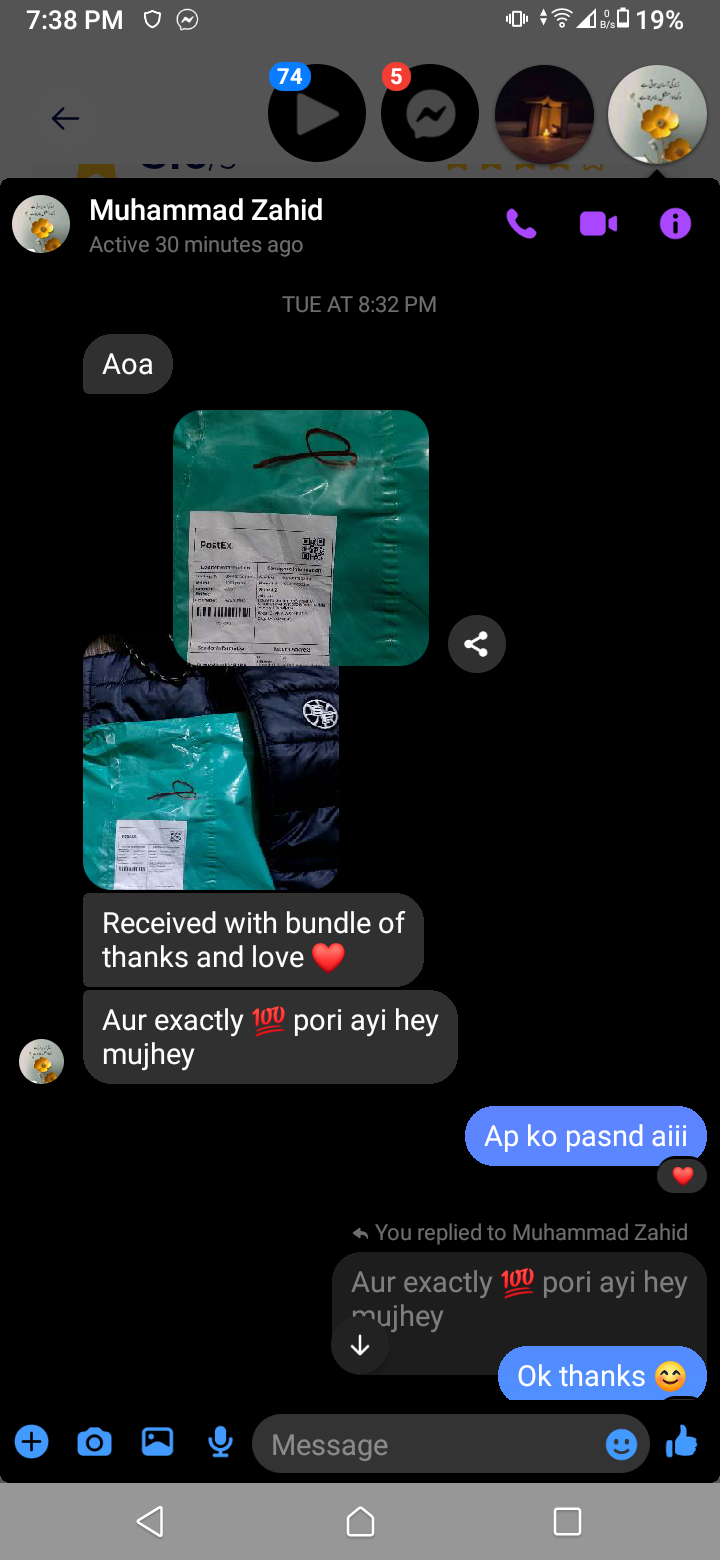The image size is (720, 1560).
Task: Start a video call with Muhammad Zahid
Action: point(598,223)
